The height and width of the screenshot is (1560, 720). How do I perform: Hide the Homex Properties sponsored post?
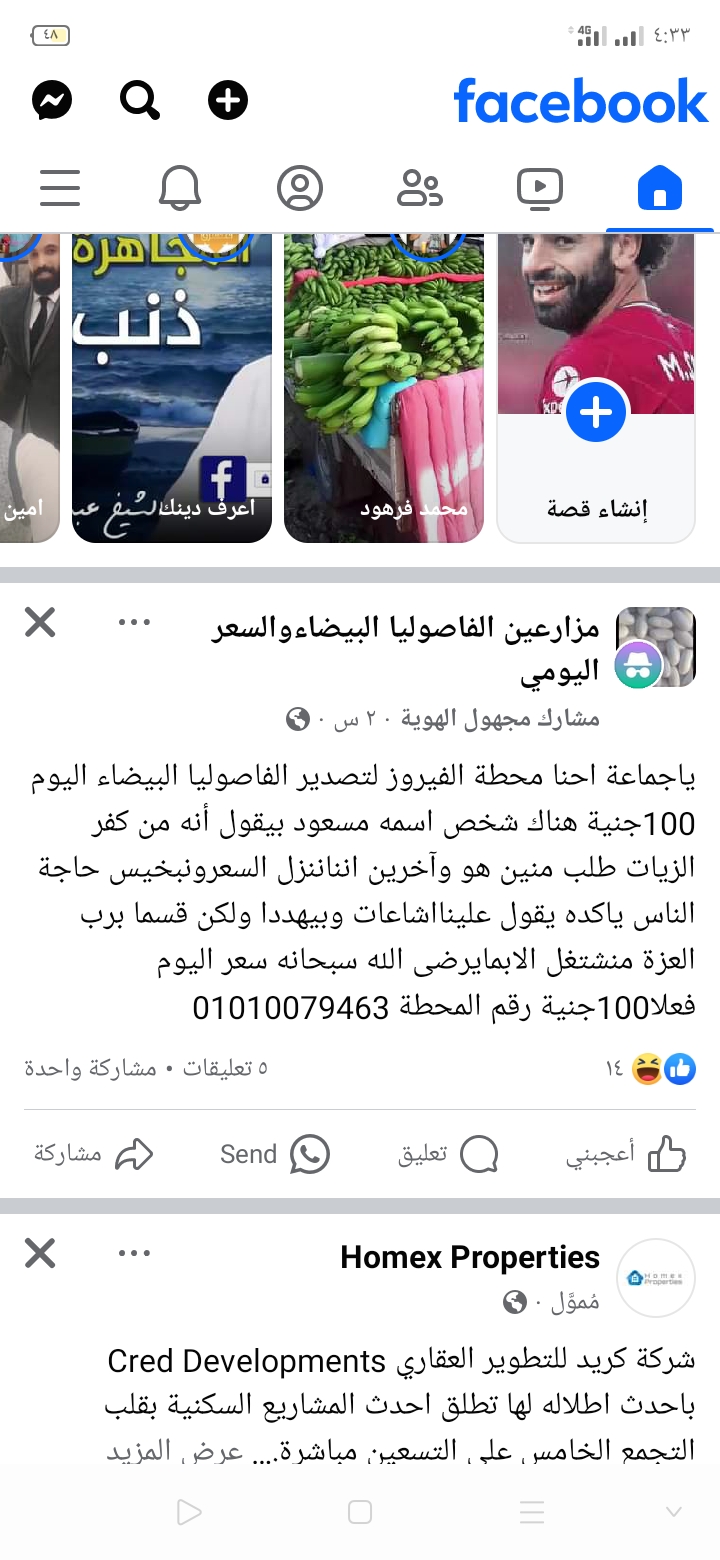40,1253
